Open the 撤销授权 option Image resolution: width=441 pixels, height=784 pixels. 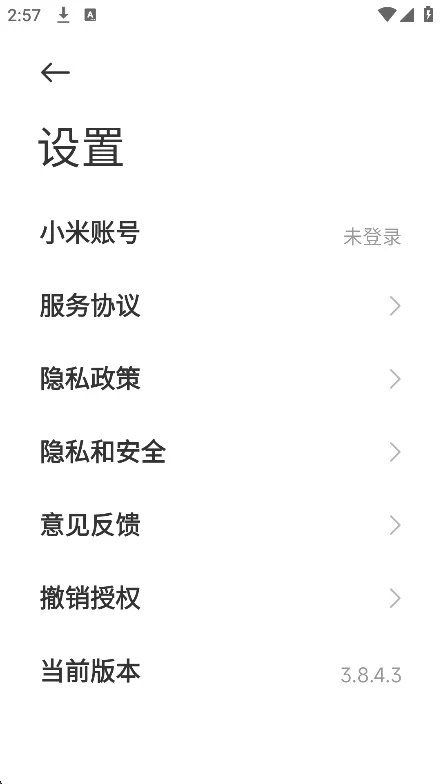pyautogui.click(x=220, y=598)
